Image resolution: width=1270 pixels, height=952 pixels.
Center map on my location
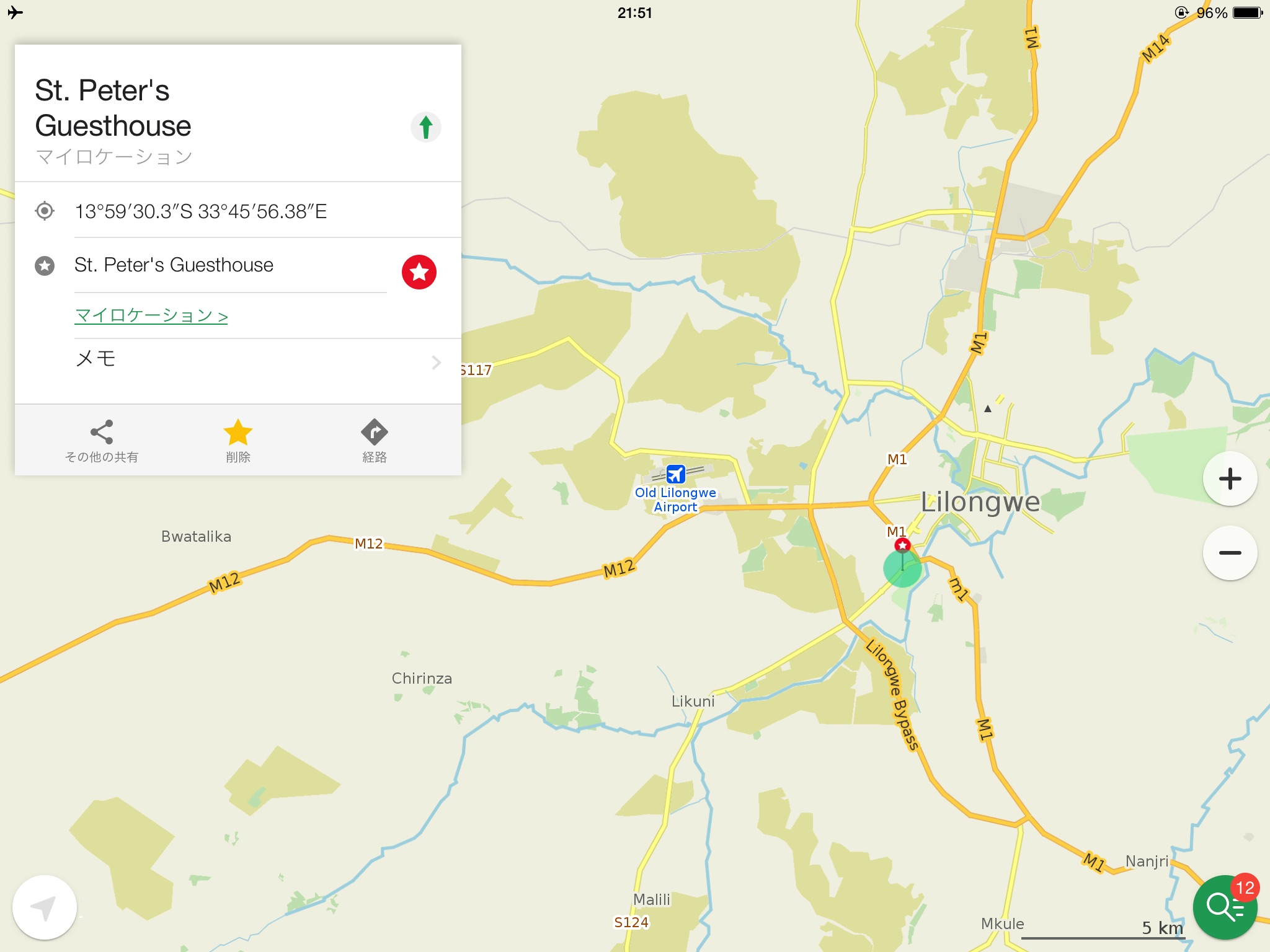[x=45, y=907]
